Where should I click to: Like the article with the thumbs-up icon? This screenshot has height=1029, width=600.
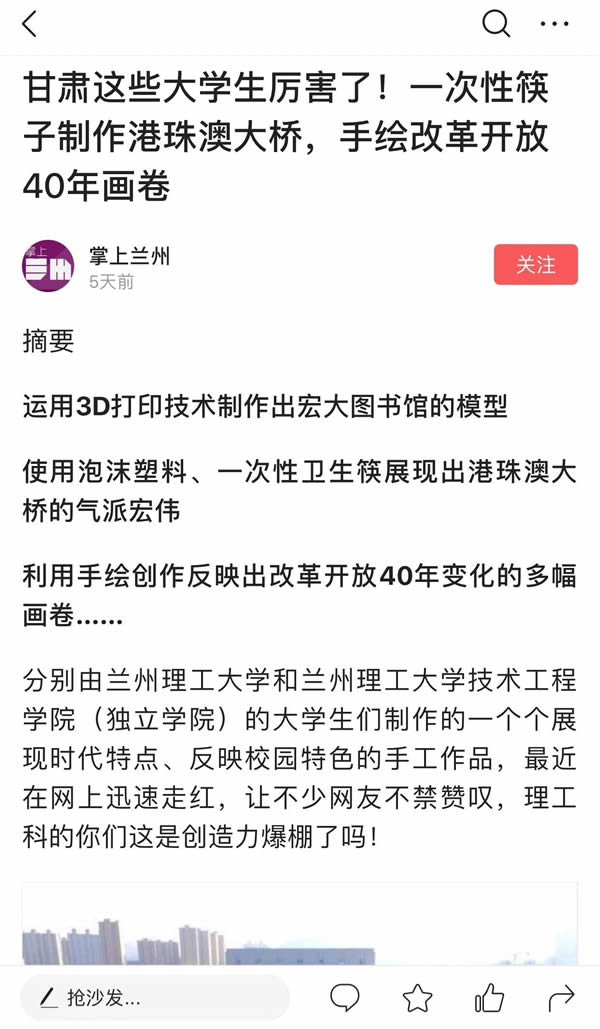pyautogui.click(x=489, y=997)
